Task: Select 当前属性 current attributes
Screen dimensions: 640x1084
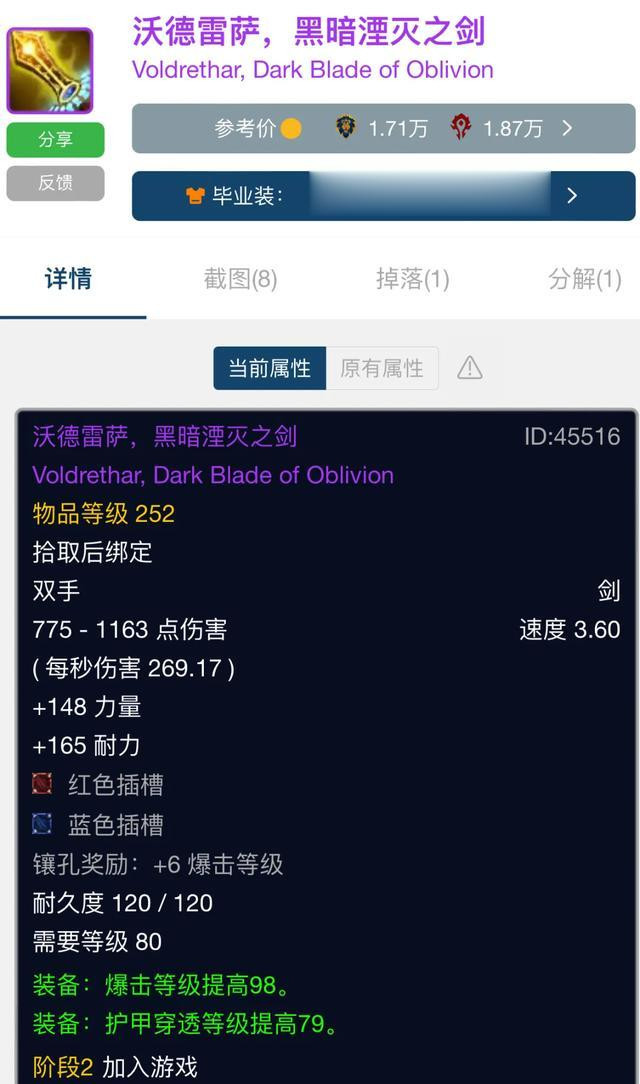Action: click(270, 368)
